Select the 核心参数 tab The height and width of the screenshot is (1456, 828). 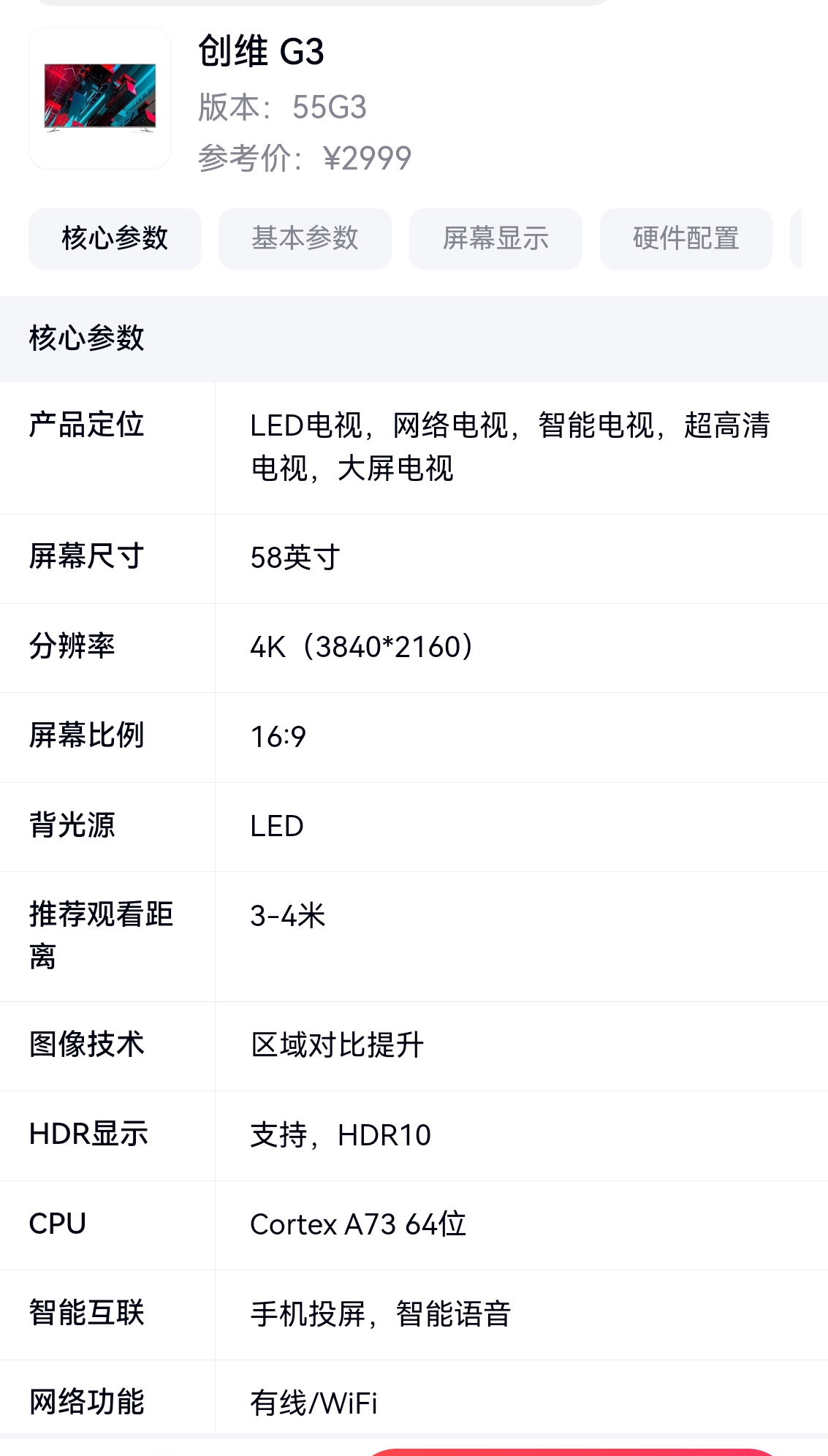115,239
